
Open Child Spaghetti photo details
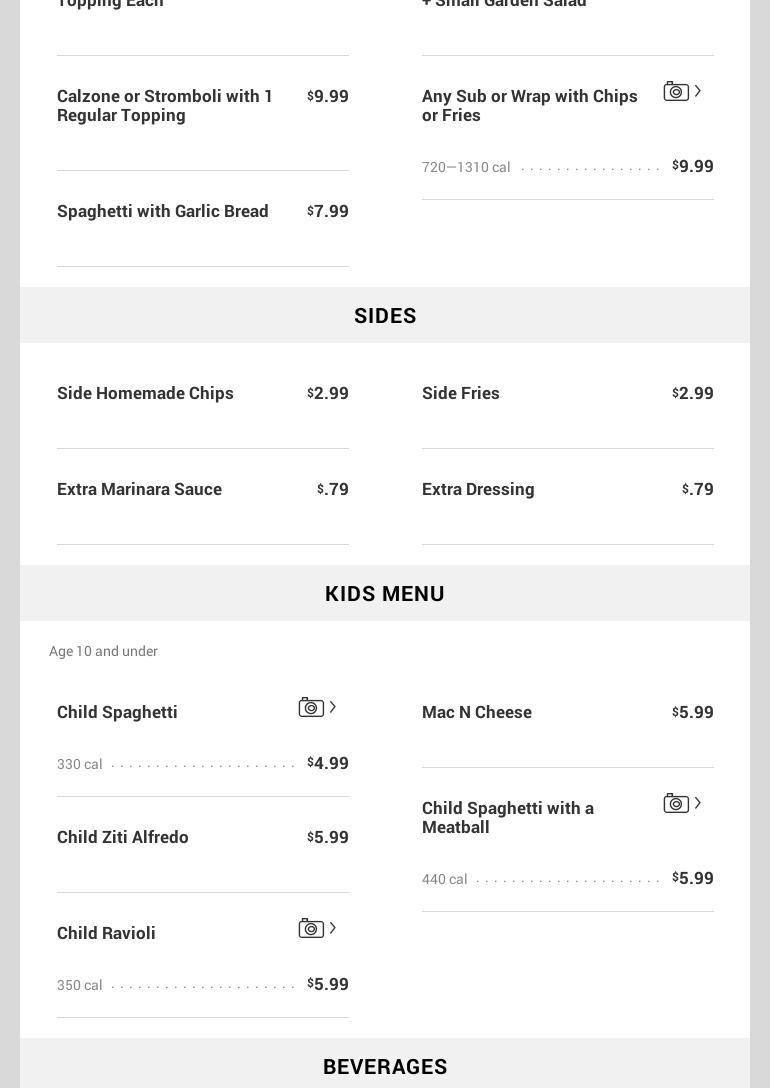tap(312, 708)
